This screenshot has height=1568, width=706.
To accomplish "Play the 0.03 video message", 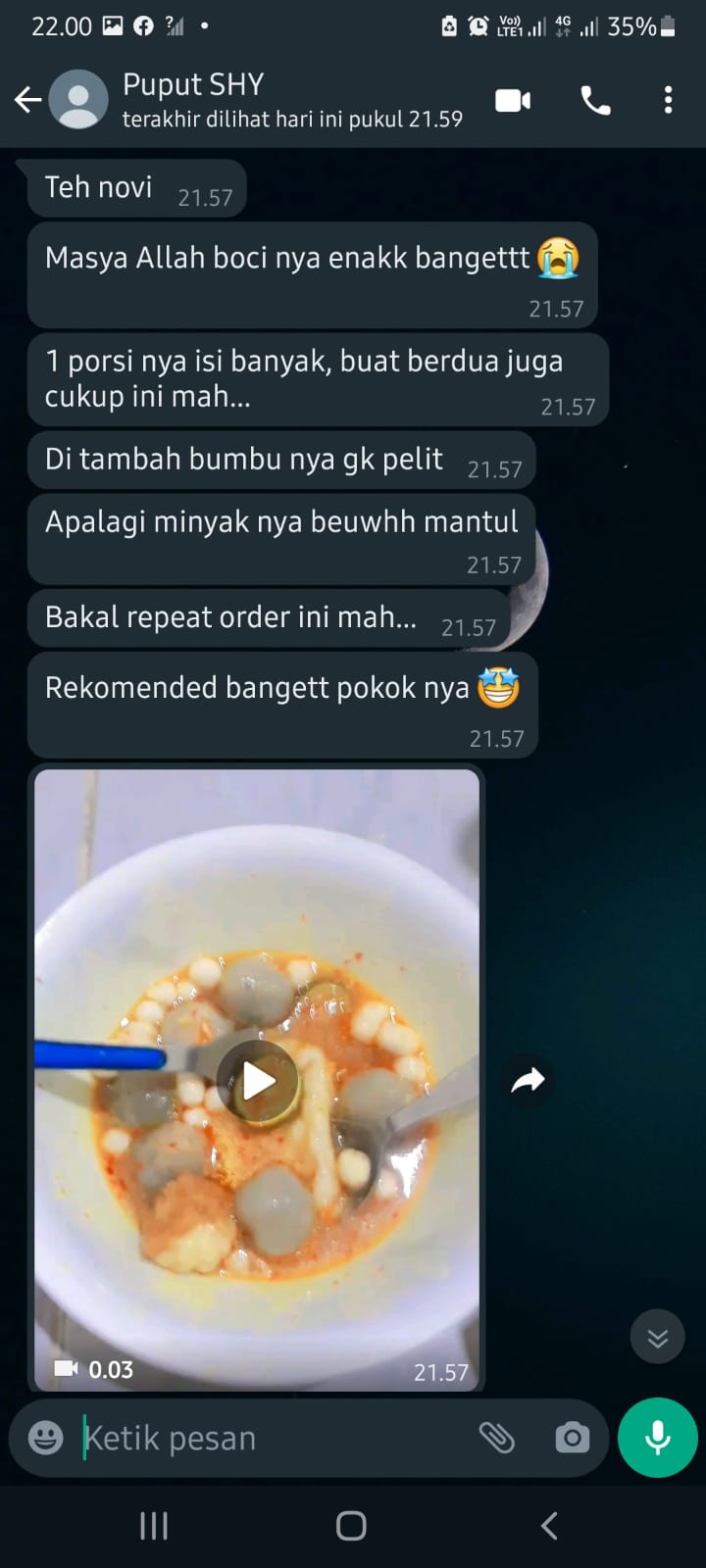I will 258,1081.
